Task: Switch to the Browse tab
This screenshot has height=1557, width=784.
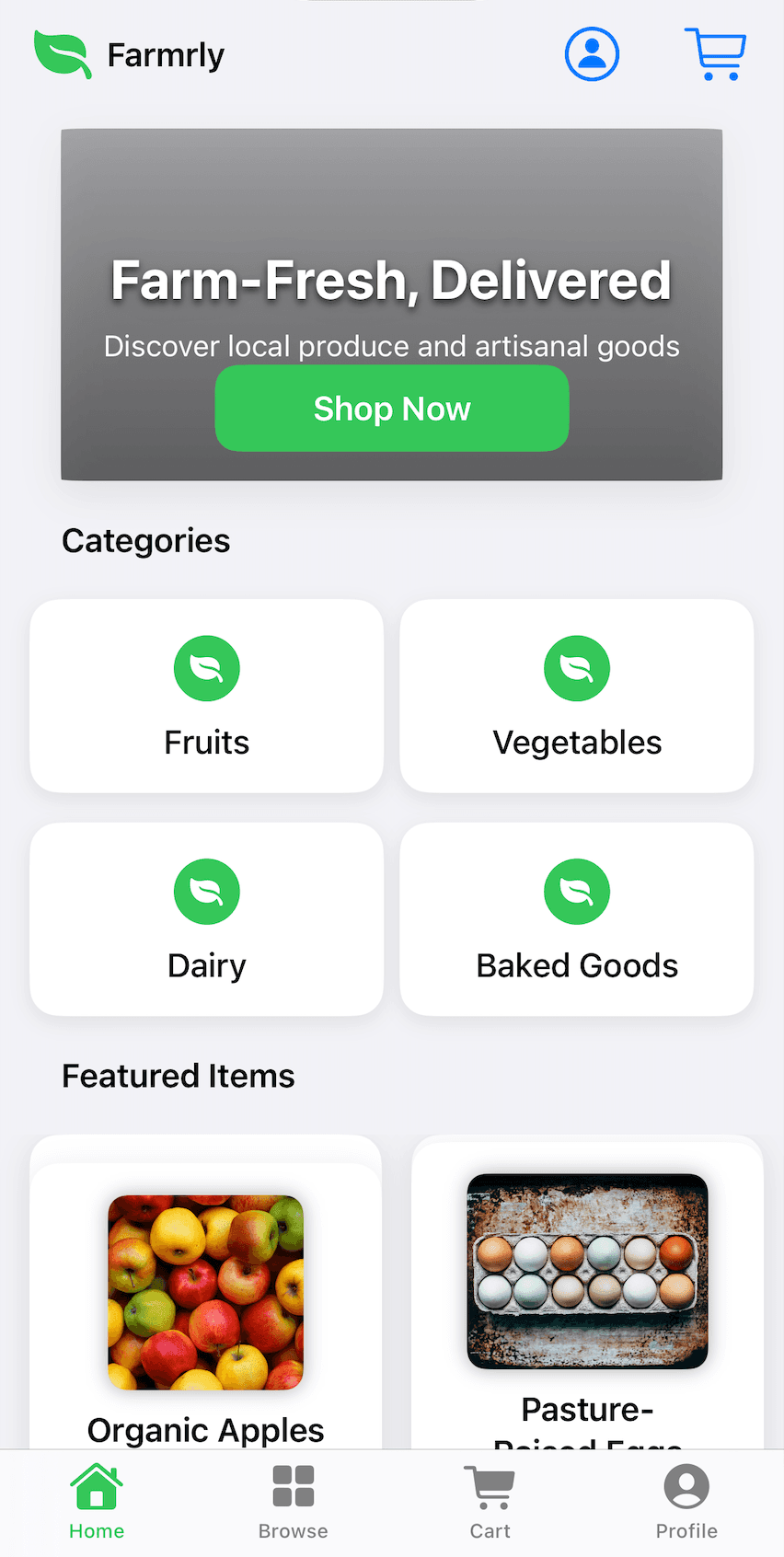Action: pos(294,1502)
